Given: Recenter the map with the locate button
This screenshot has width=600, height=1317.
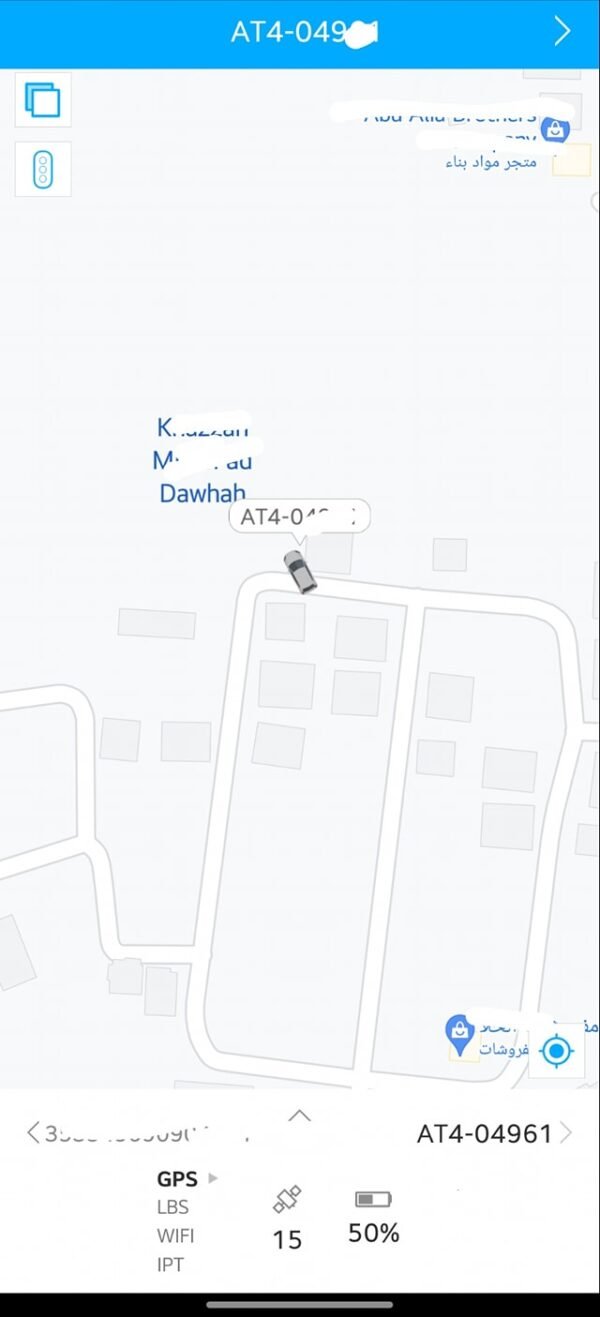Looking at the screenshot, I should coord(556,1051).
